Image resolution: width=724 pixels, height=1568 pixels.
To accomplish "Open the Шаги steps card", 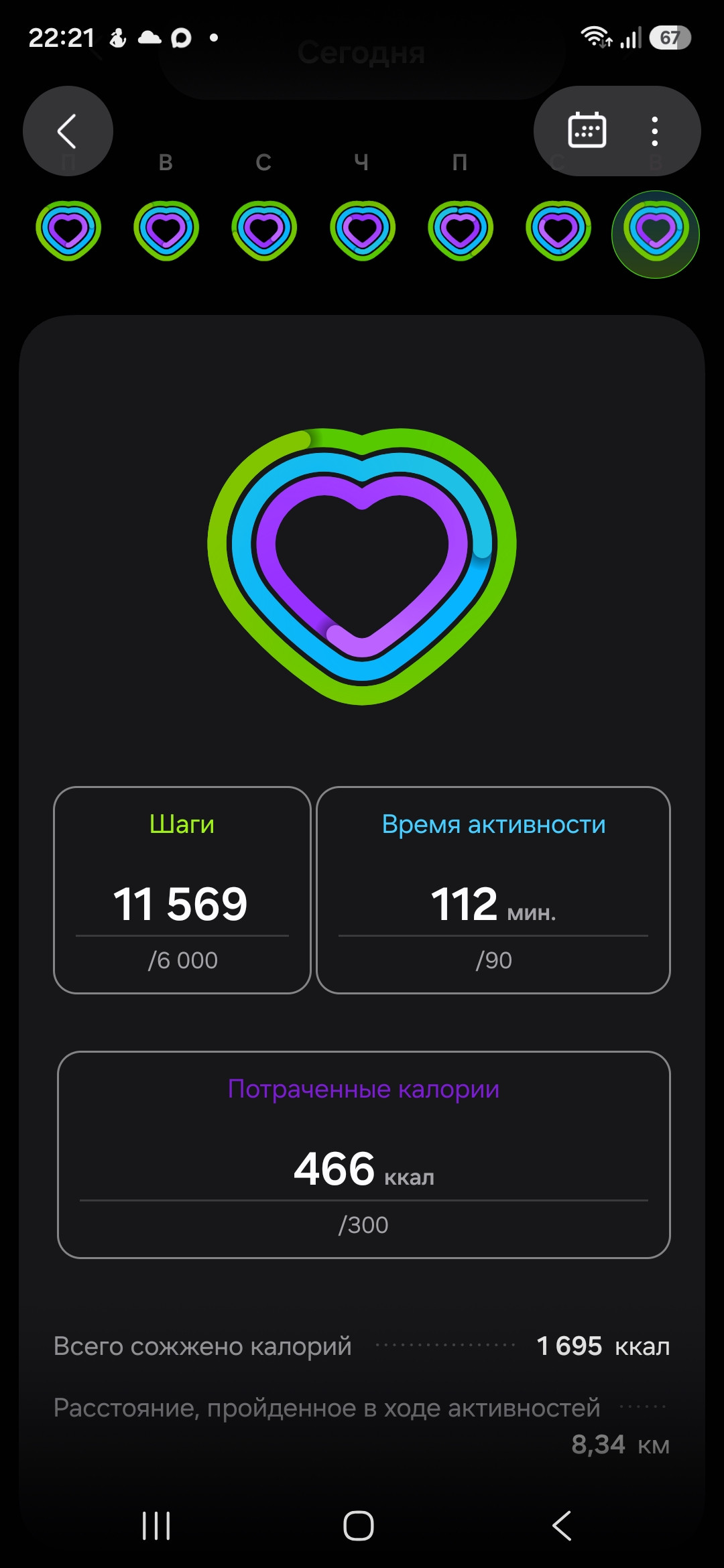I will point(182,890).
